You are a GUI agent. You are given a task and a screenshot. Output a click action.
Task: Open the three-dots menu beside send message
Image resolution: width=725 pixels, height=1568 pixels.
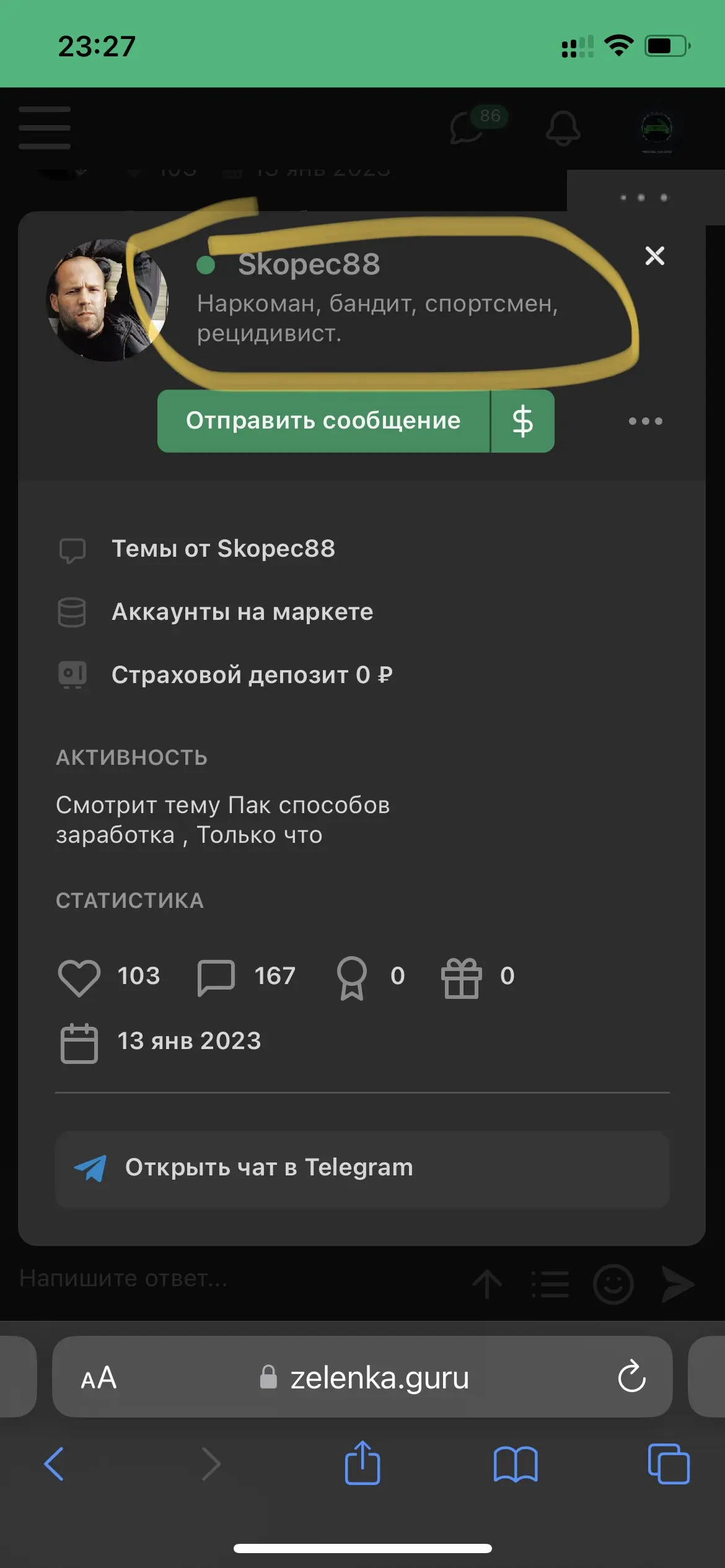click(x=645, y=421)
